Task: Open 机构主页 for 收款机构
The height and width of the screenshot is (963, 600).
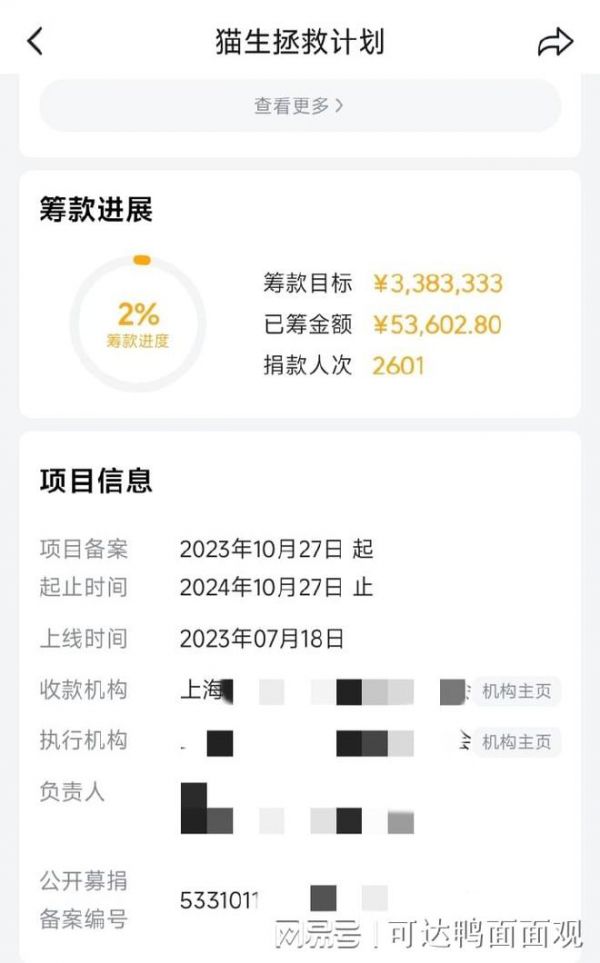Action: coord(516,691)
